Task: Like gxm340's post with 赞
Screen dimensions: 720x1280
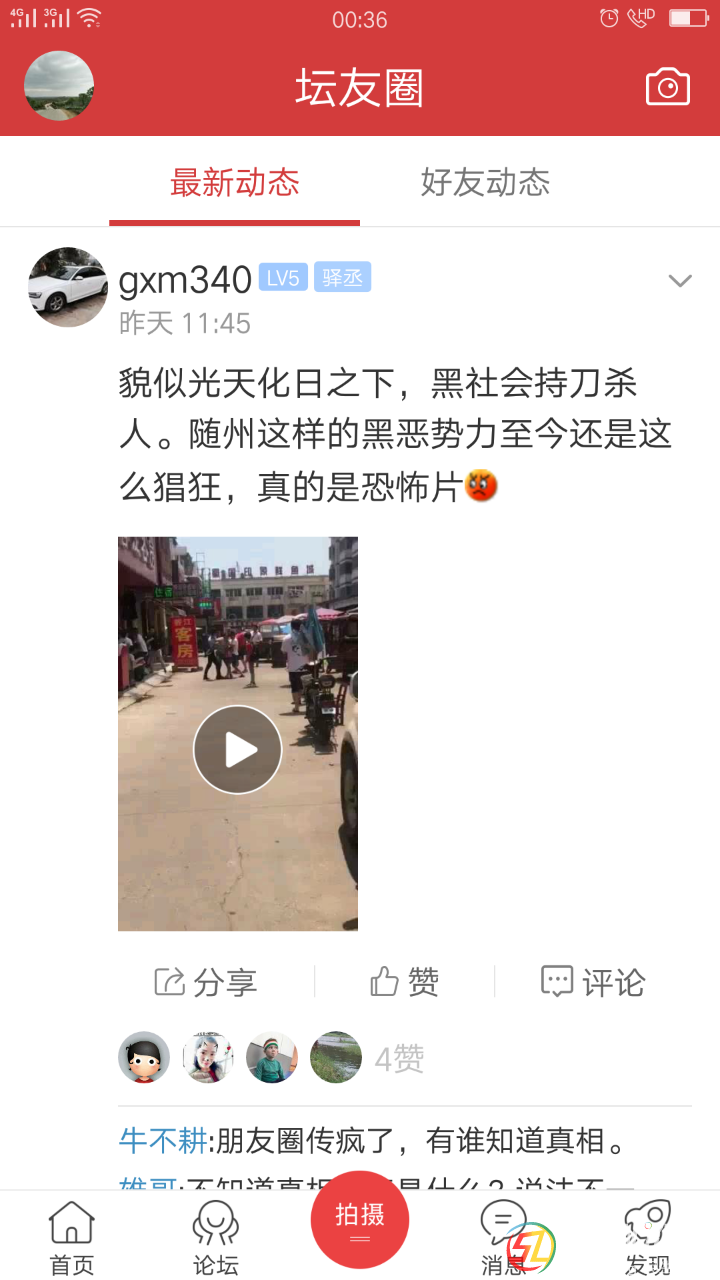Action: point(404,982)
